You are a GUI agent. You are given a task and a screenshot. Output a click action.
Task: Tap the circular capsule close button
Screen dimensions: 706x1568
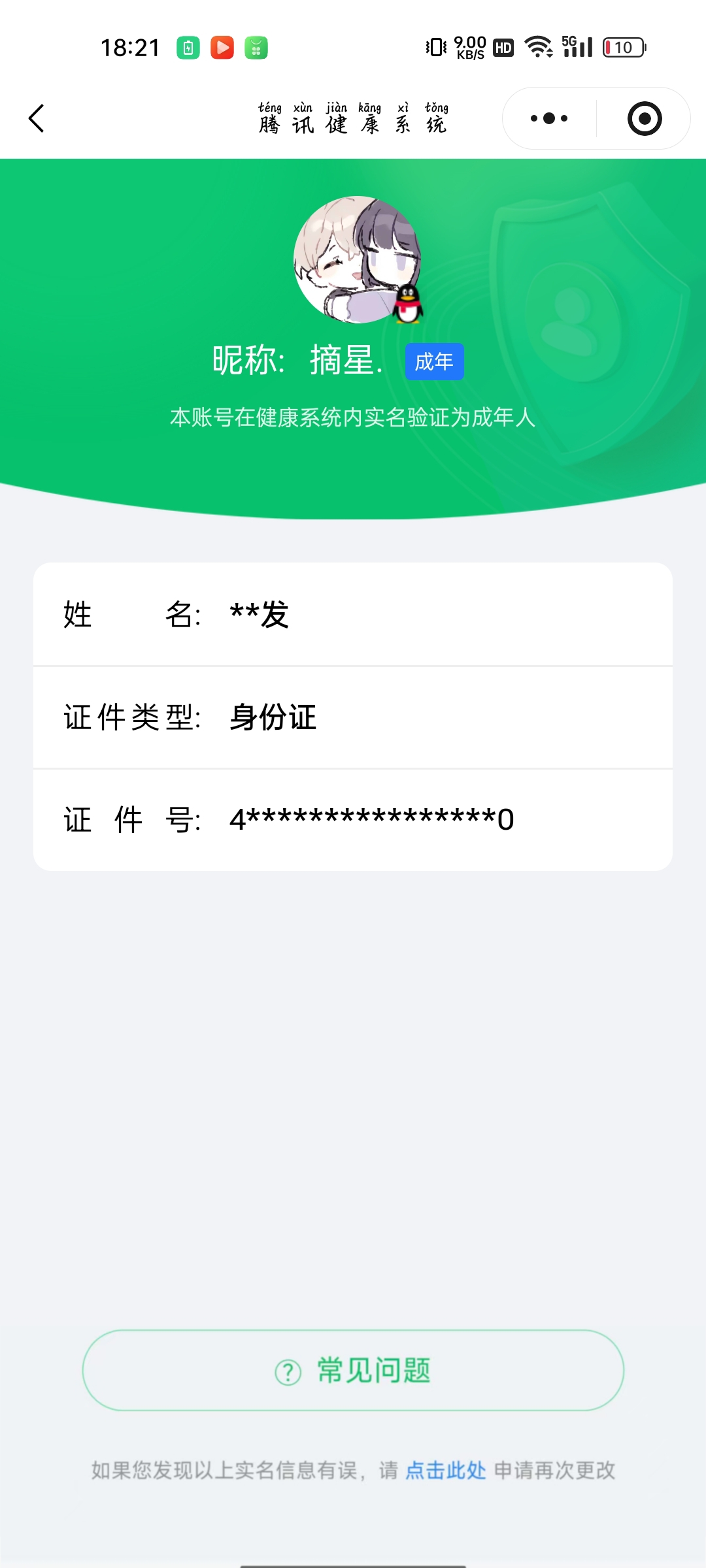point(643,118)
